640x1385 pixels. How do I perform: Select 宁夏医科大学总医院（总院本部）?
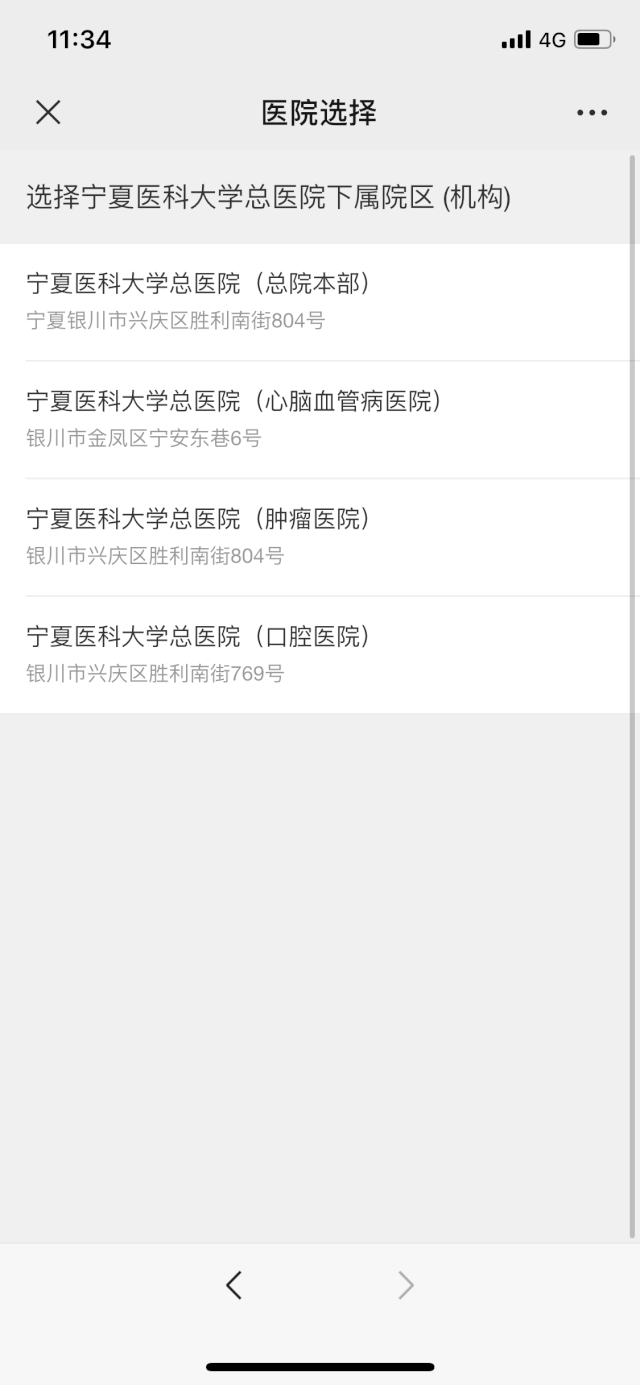pyautogui.click(x=200, y=301)
